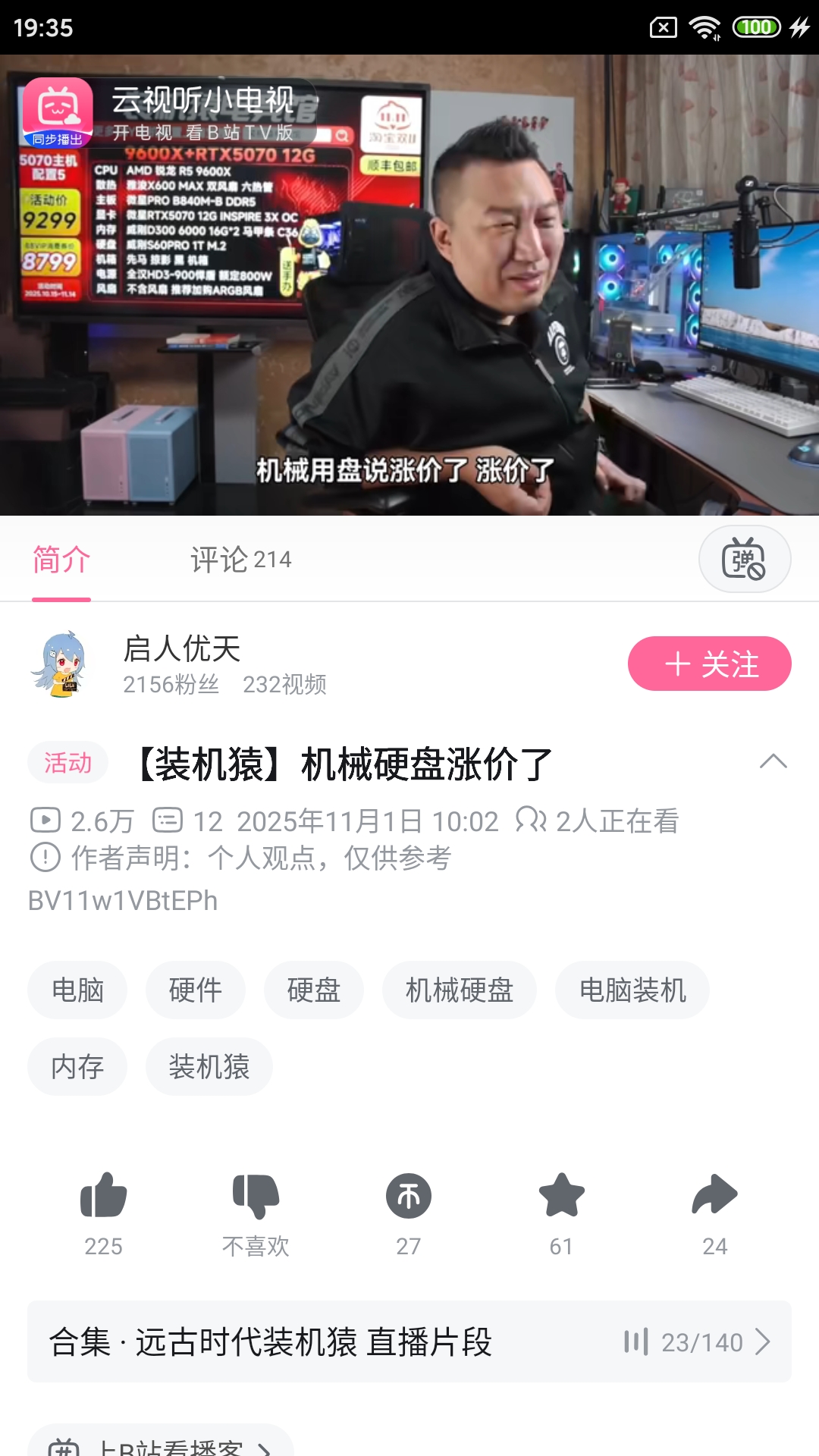Follow the uploader with the 关注 button
819x1456 pixels.
(709, 663)
